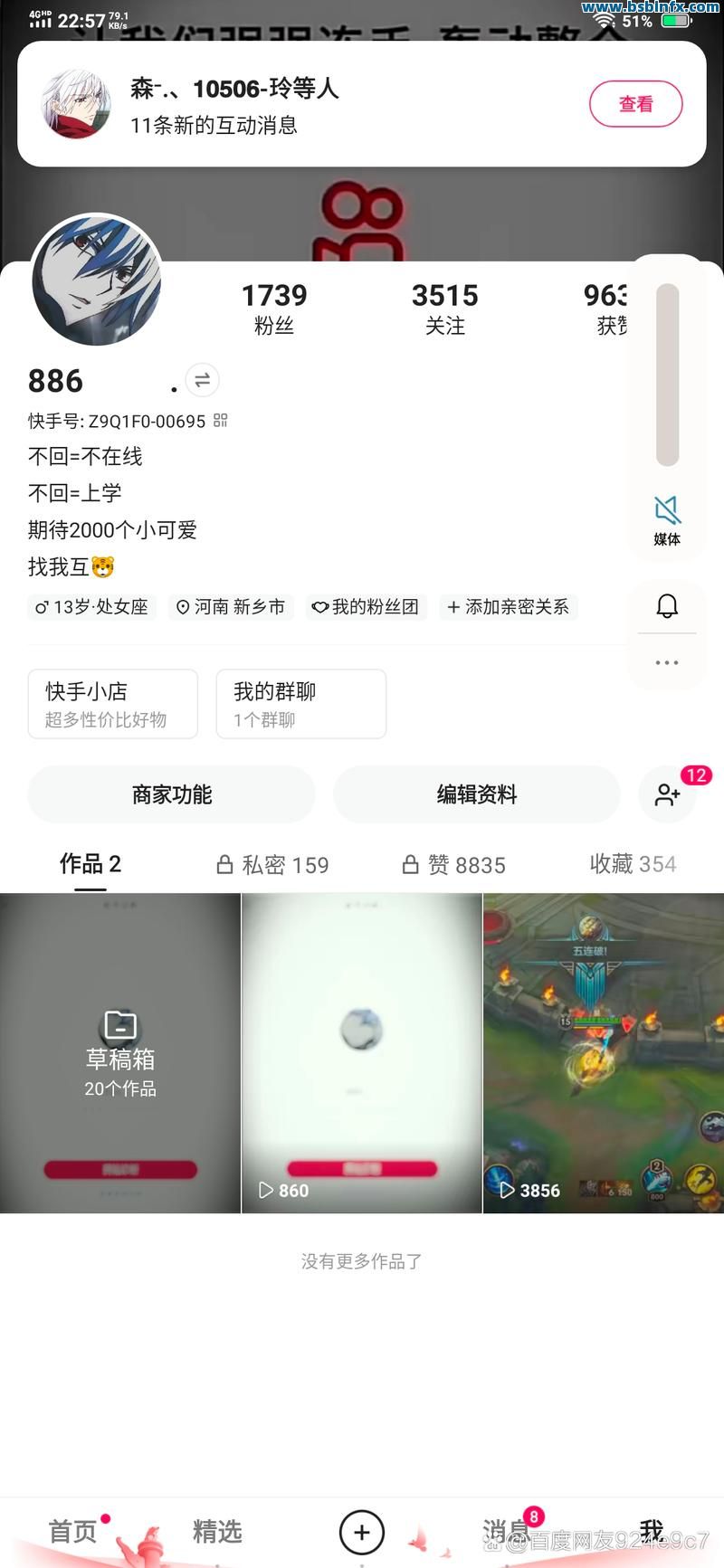Toggle 我的粉丝团 fan club badge
Screen dimensions: 724x1568
tap(366, 607)
